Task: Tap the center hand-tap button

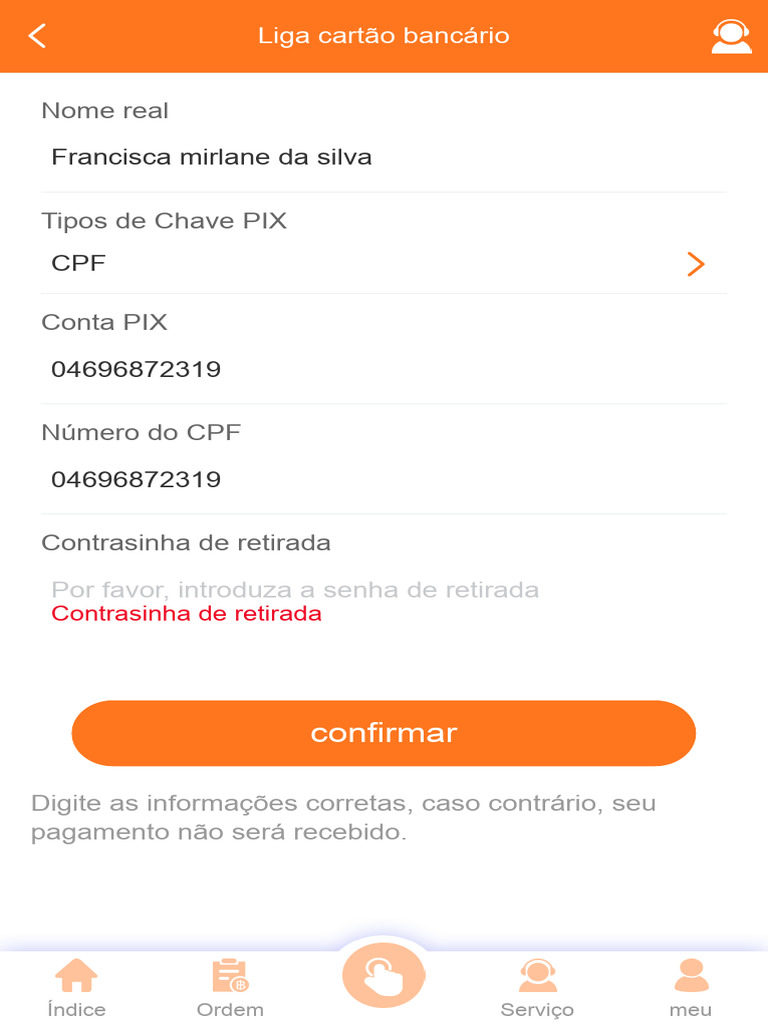Action: [x=384, y=976]
